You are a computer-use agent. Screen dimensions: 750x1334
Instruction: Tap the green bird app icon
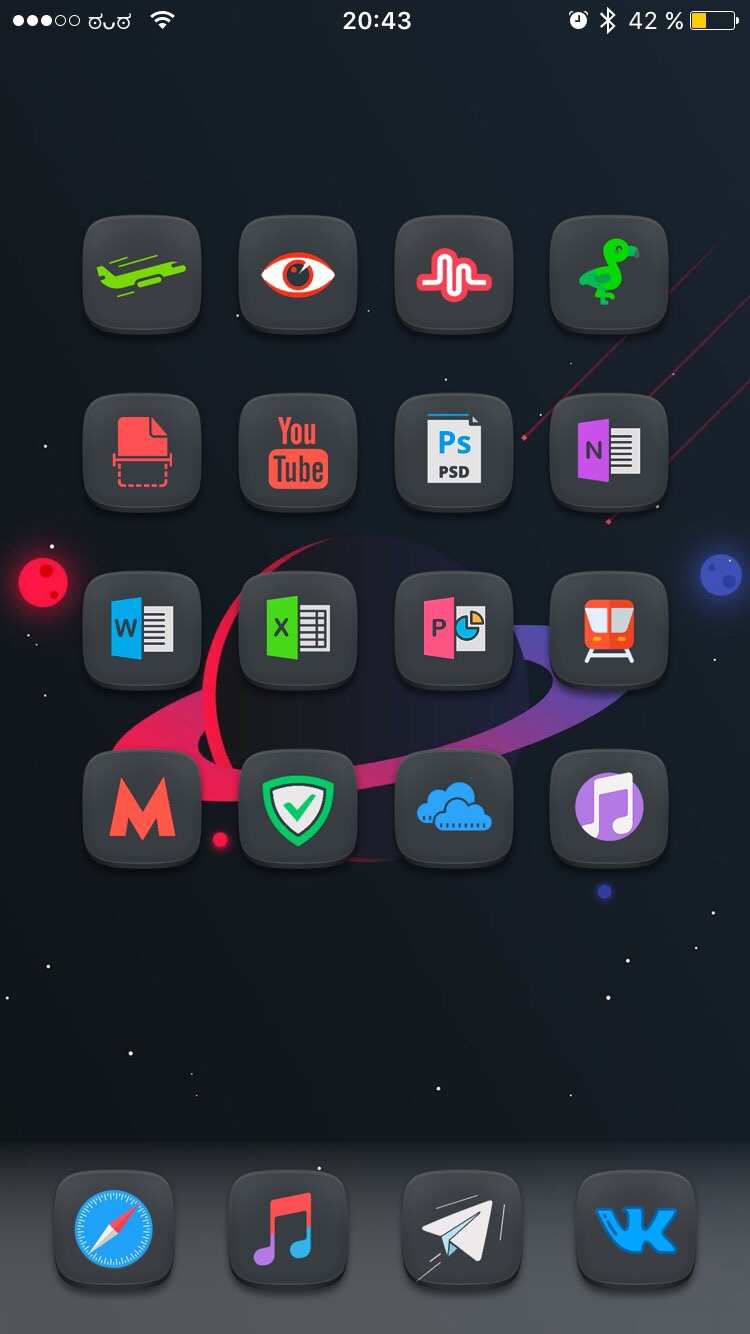[609, 274]
